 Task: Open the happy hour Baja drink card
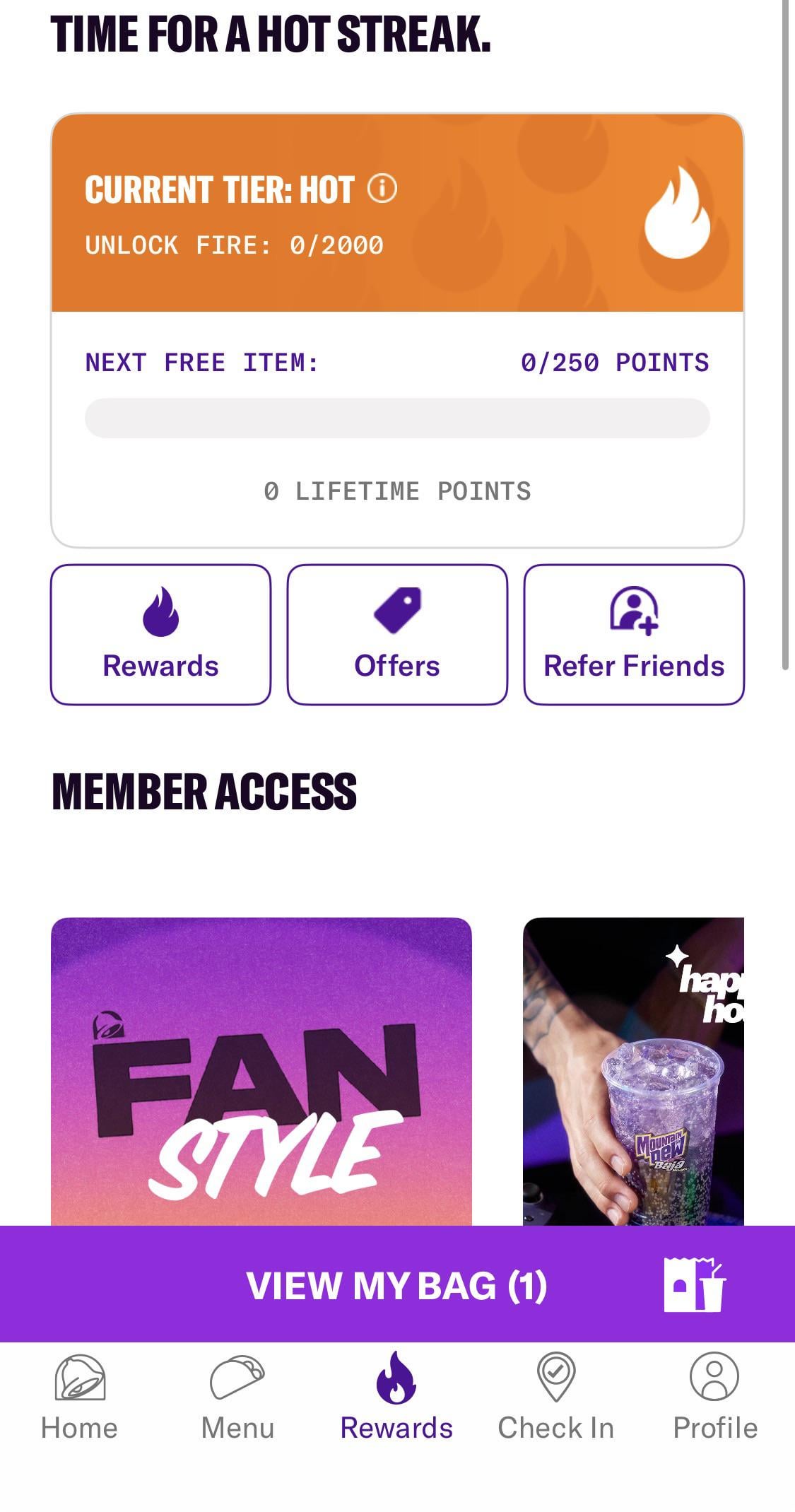tap(633, 1071)
